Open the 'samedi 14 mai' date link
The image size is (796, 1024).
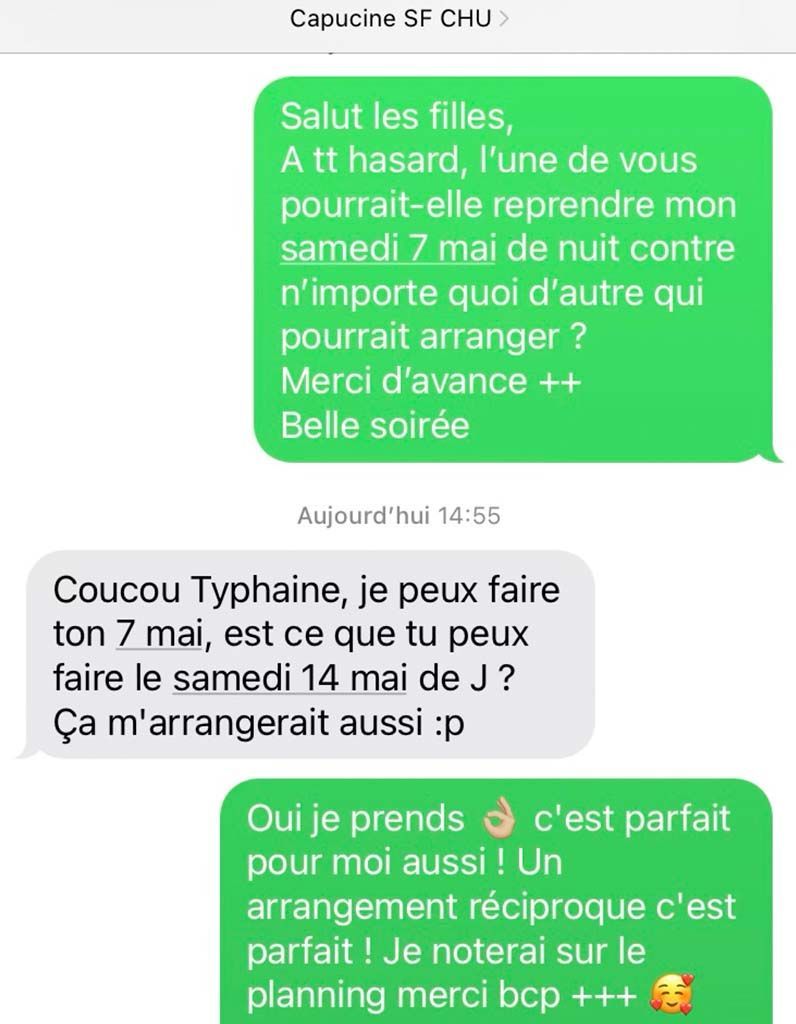pyautogui.click(x=290, y=679)
